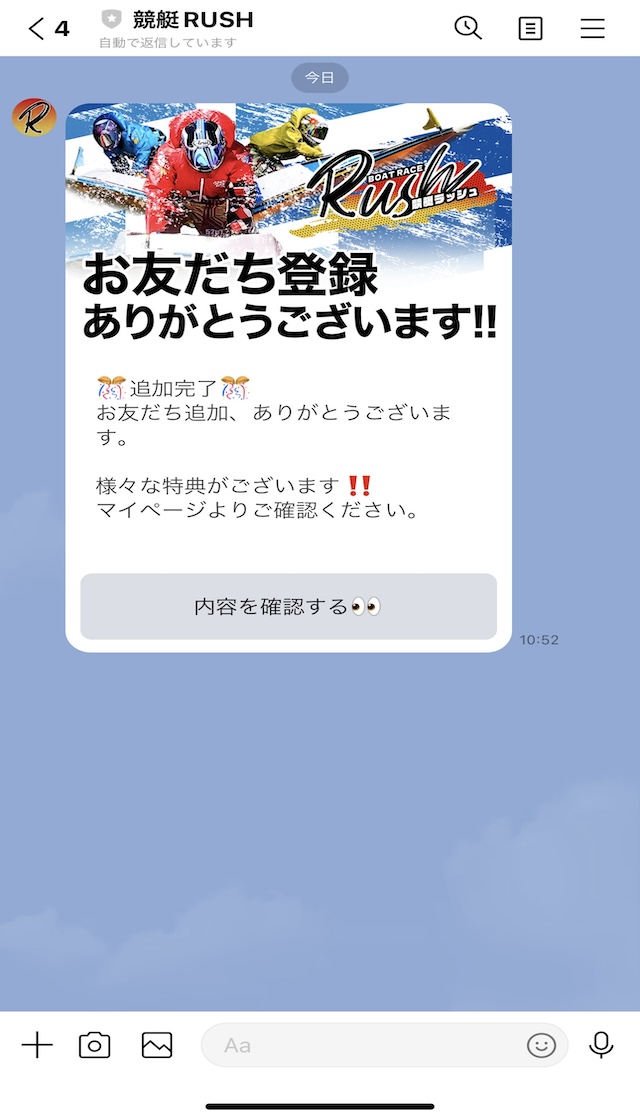Search within this chat
This screenshot has width=640, height=1120.
[468, 28]
